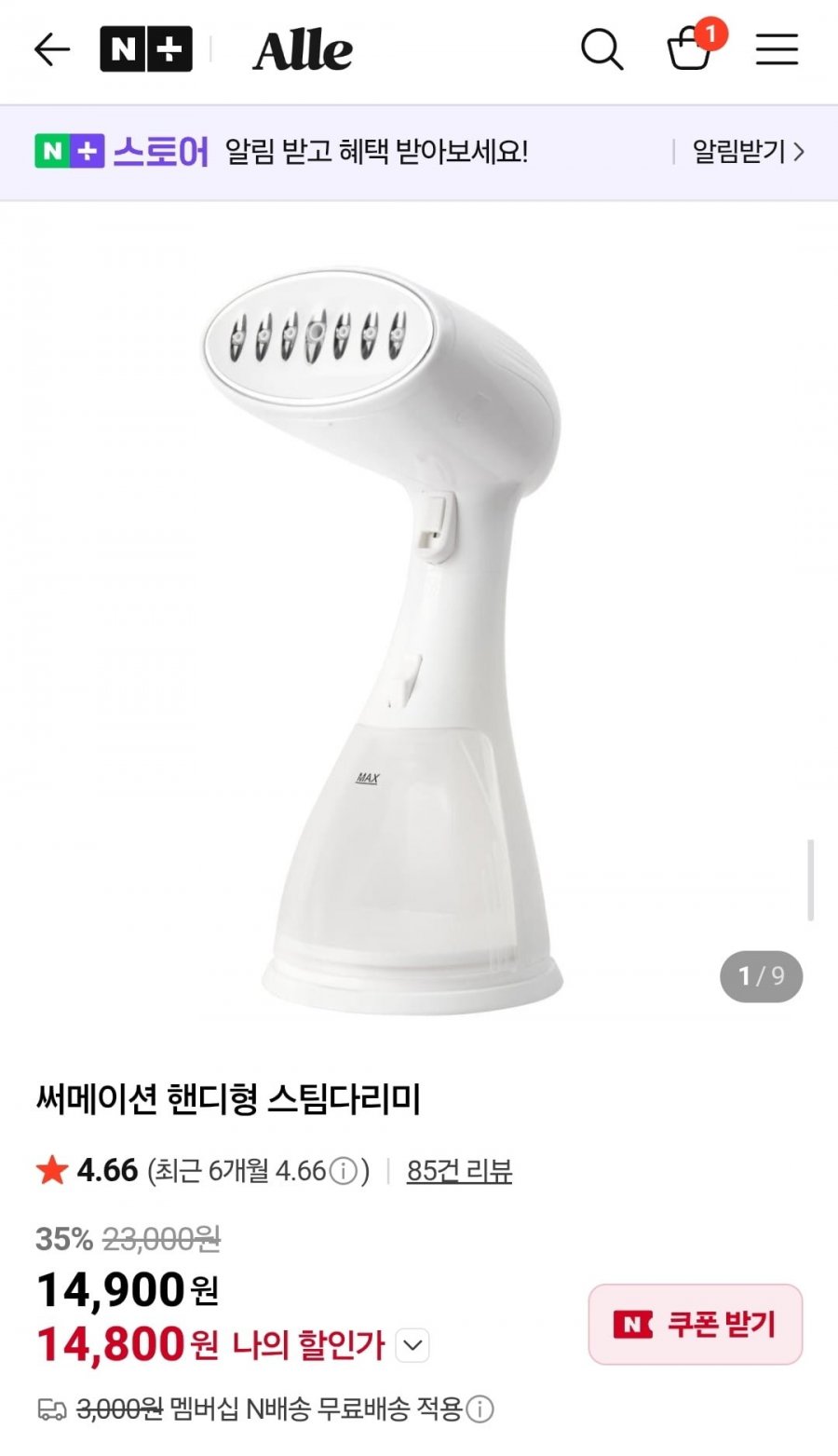Tap the 쿠폰 받기 coupon button

[695, 1324]
